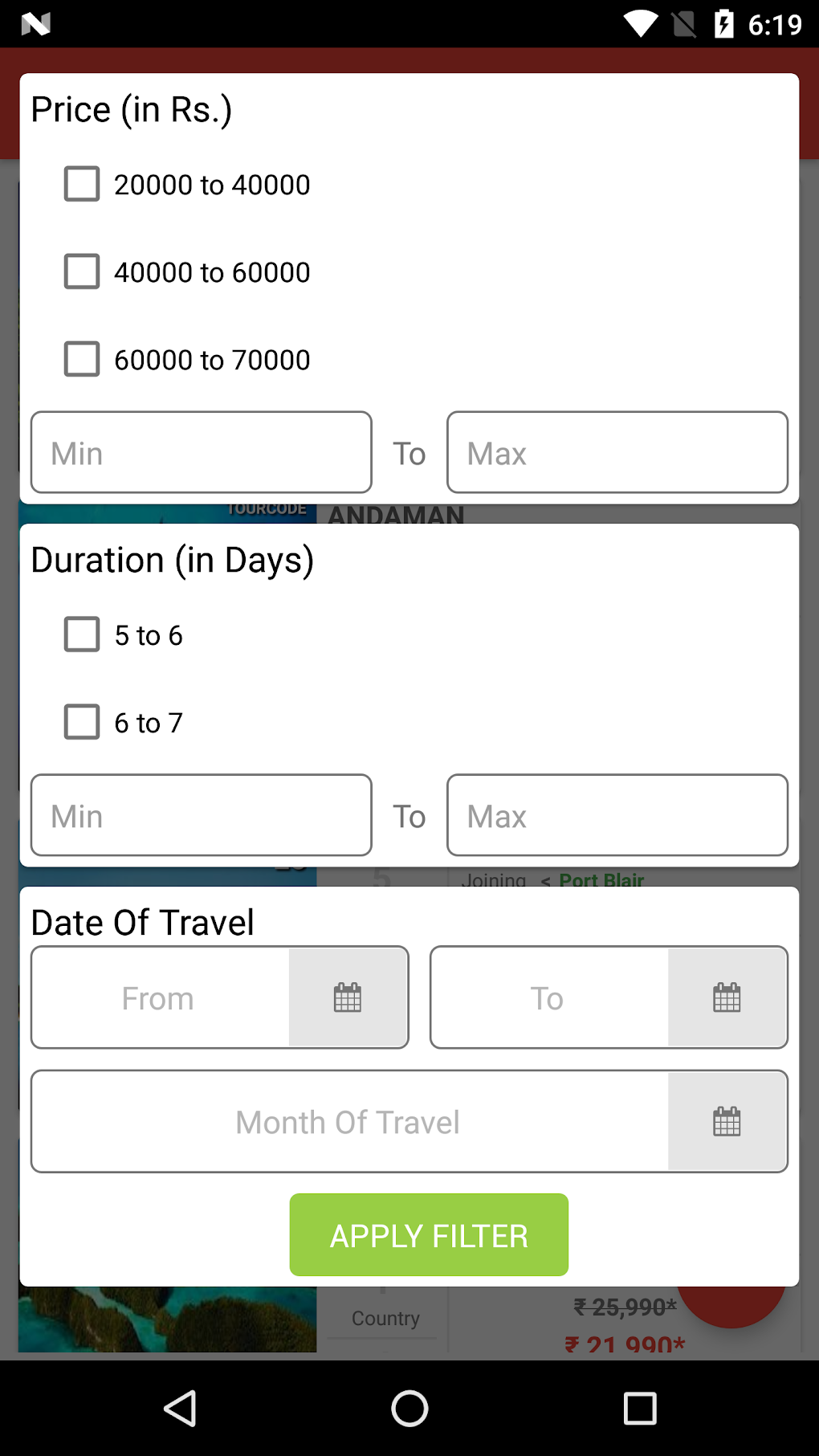Tick the 60000 to 70000 price checkbox
Screen dimensions: 819x1456
click(82, 359)
